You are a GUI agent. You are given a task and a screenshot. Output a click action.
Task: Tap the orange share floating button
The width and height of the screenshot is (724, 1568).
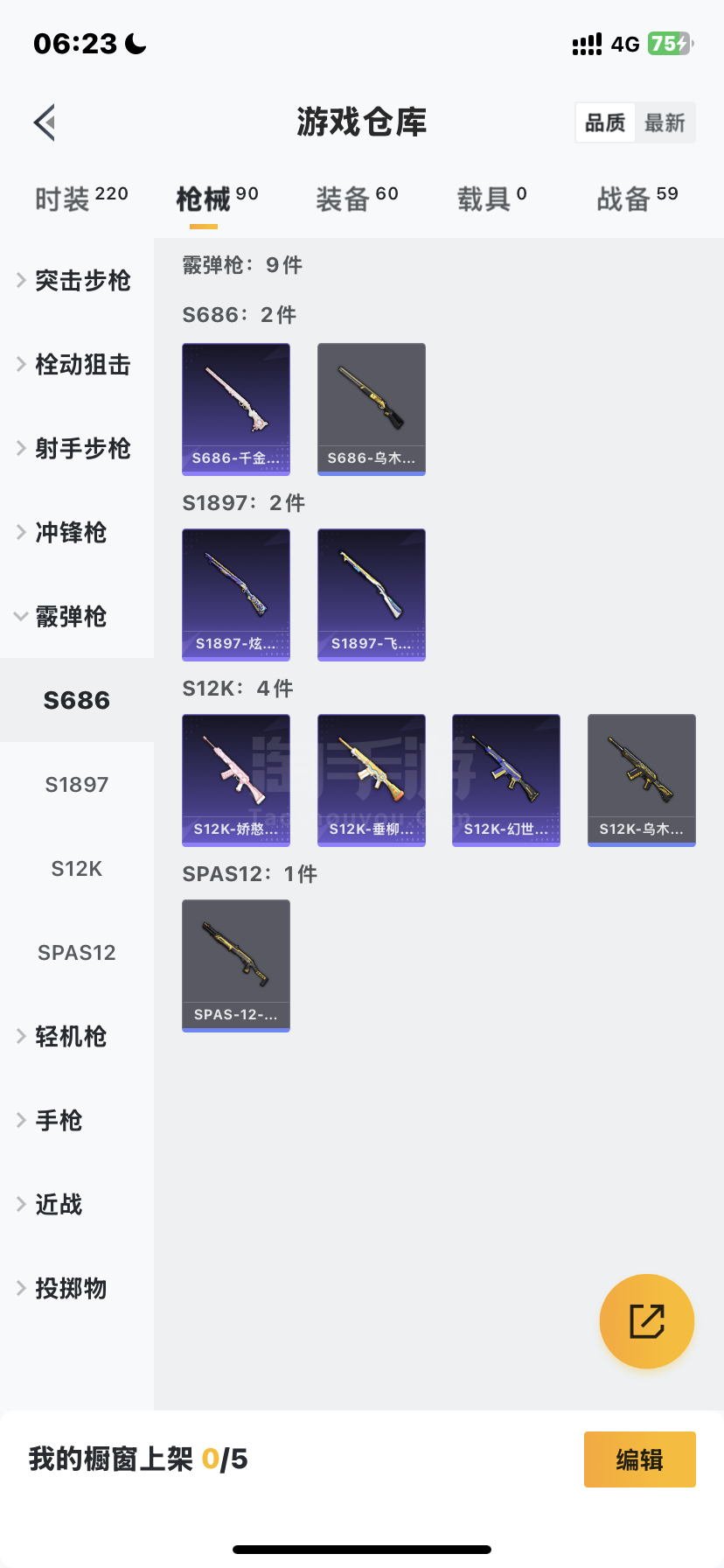pos(647,1321)
